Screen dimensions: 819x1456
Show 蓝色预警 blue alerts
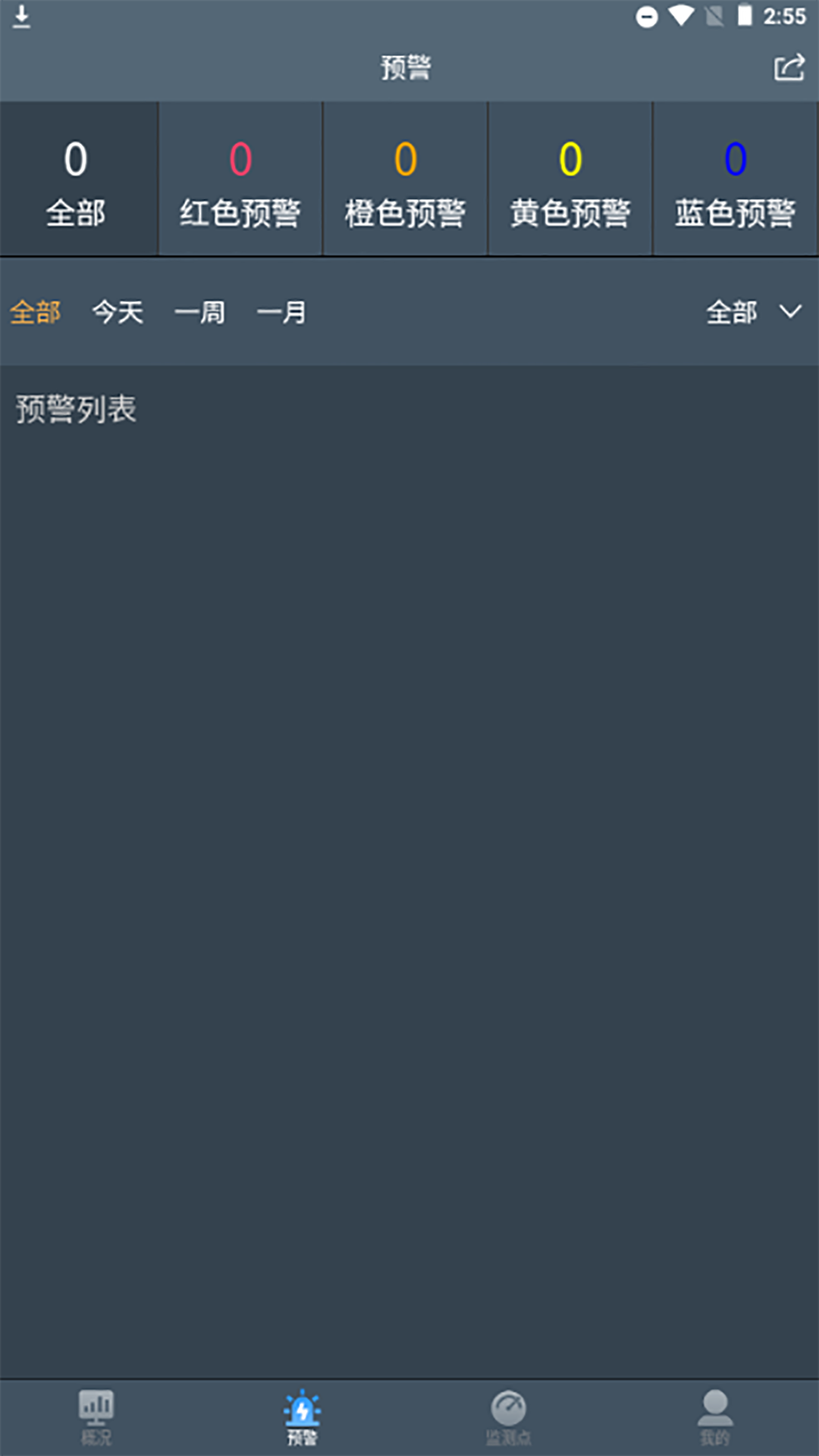click(x=735, y=179)
